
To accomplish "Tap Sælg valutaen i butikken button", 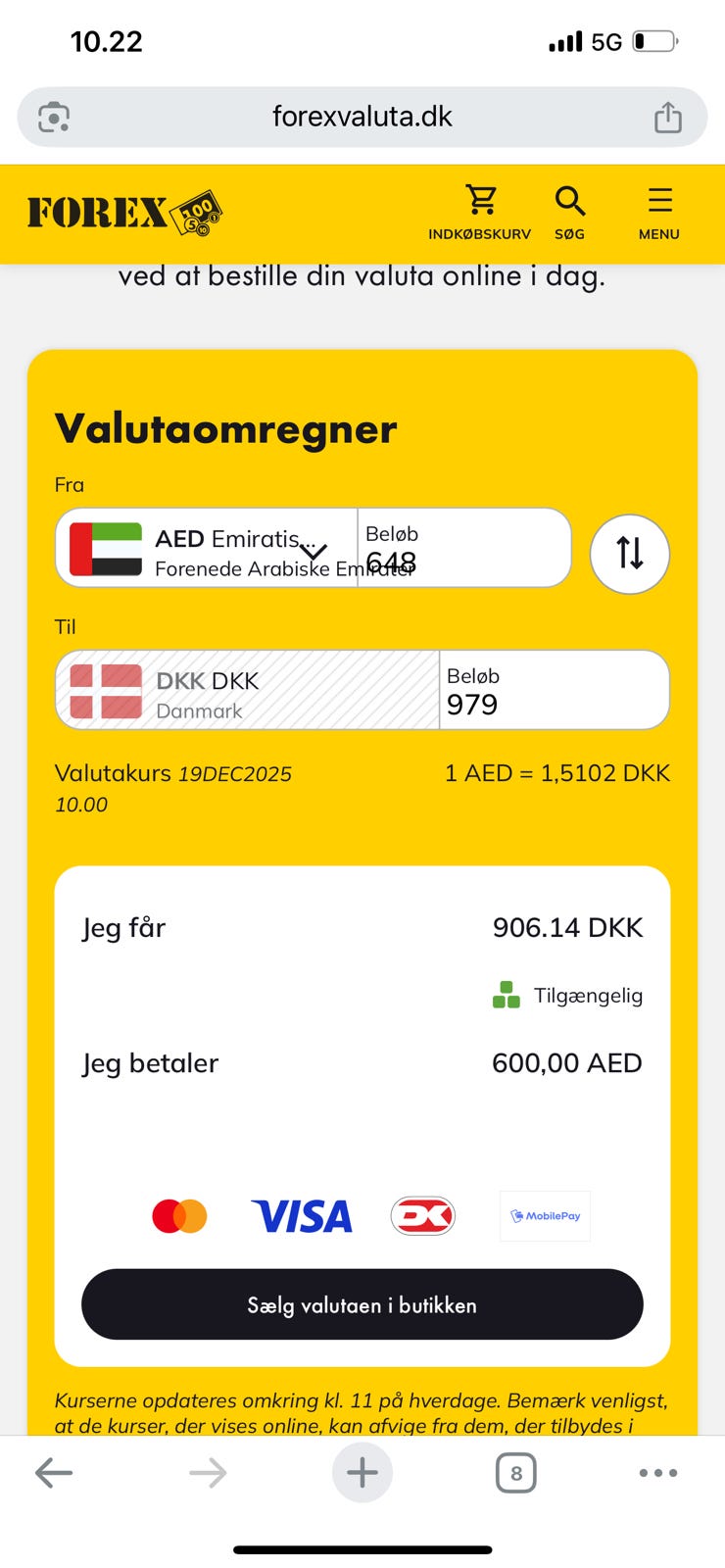I will click(x=362, y=1304).
